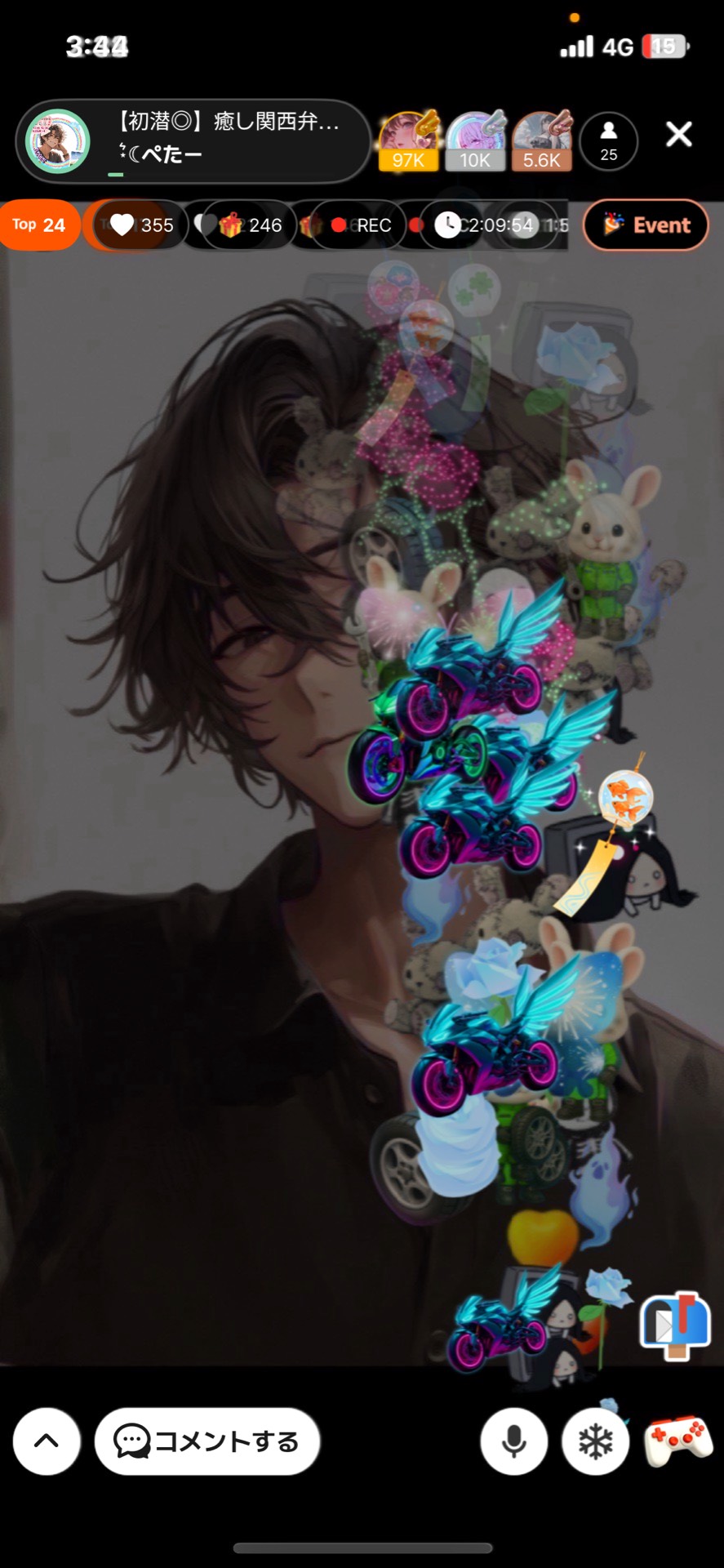724x1568 pixels.
Task: Open the viewer list showing 25
Action: tap(608, 141)
